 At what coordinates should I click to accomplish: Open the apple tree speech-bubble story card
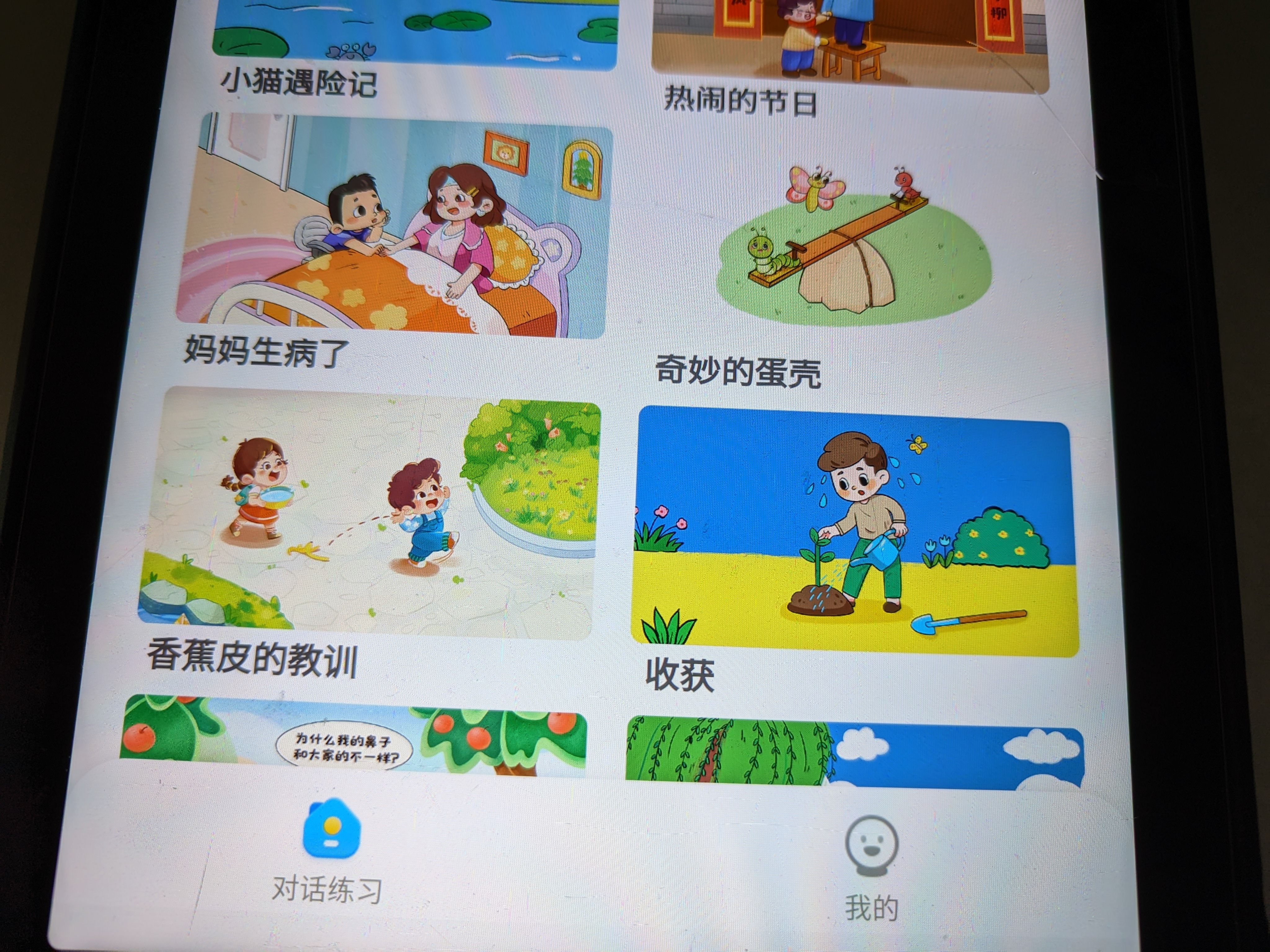353,737
